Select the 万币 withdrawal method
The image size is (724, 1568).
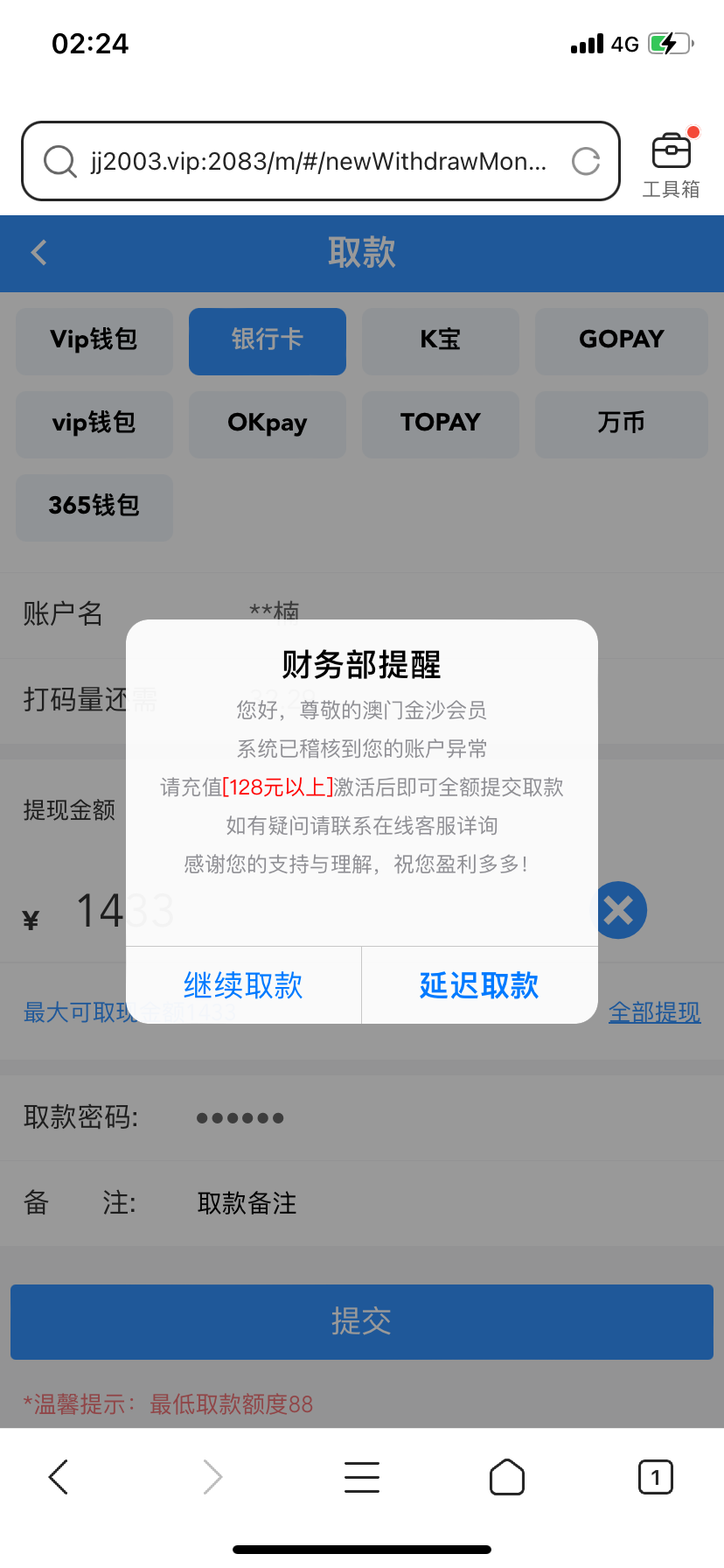pyautogui.click(x=621, y=424)
